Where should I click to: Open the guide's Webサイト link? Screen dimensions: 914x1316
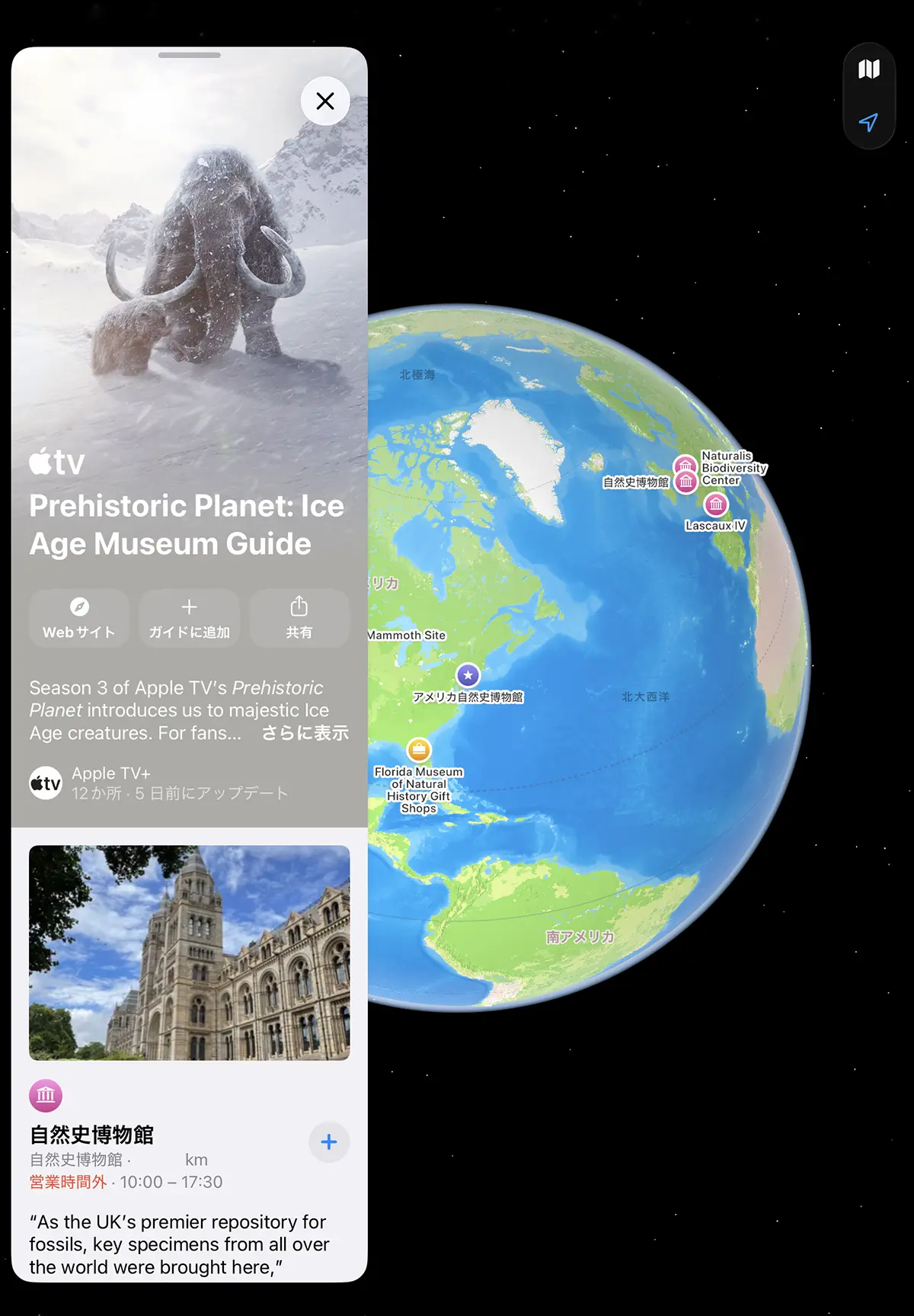(79, 618)
